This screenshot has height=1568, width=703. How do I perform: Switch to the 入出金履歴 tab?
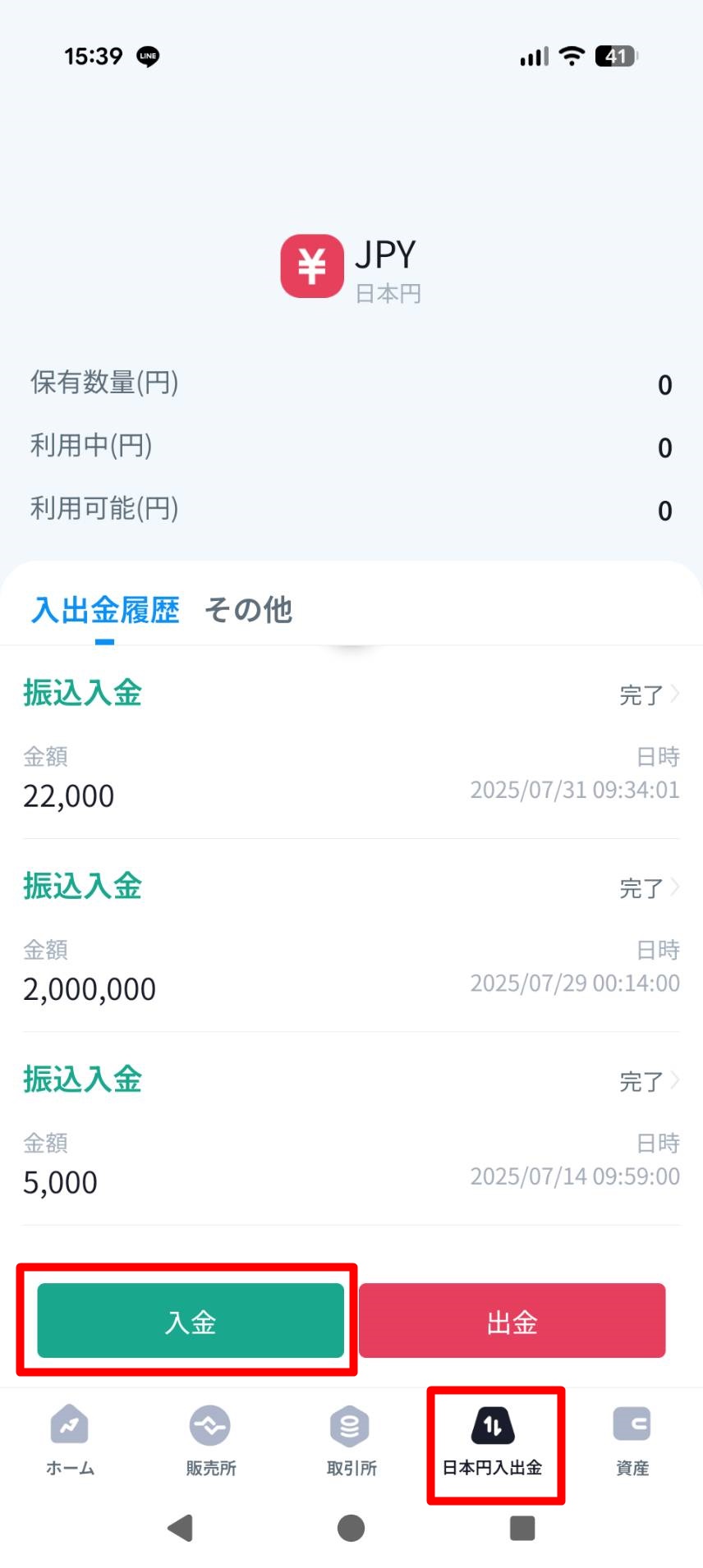105,610
